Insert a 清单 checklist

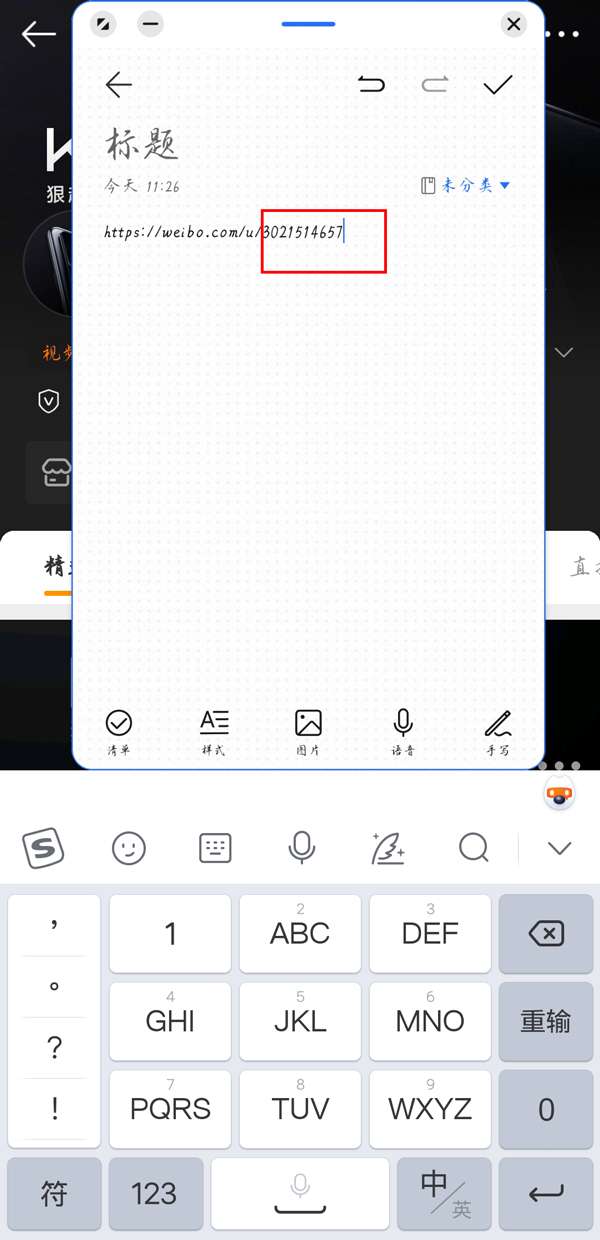[x=119, y=731]
